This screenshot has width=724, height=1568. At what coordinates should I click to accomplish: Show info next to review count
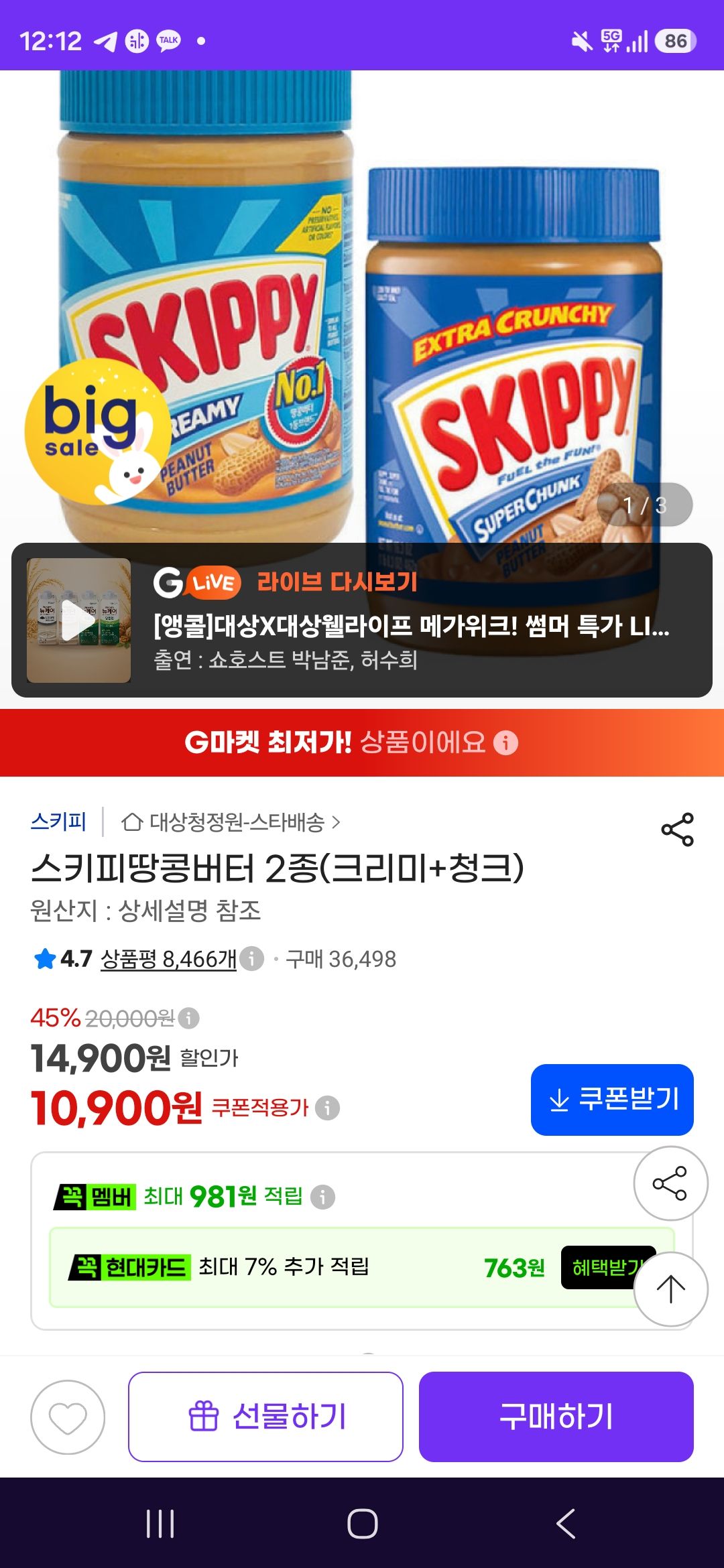point(252,958)
